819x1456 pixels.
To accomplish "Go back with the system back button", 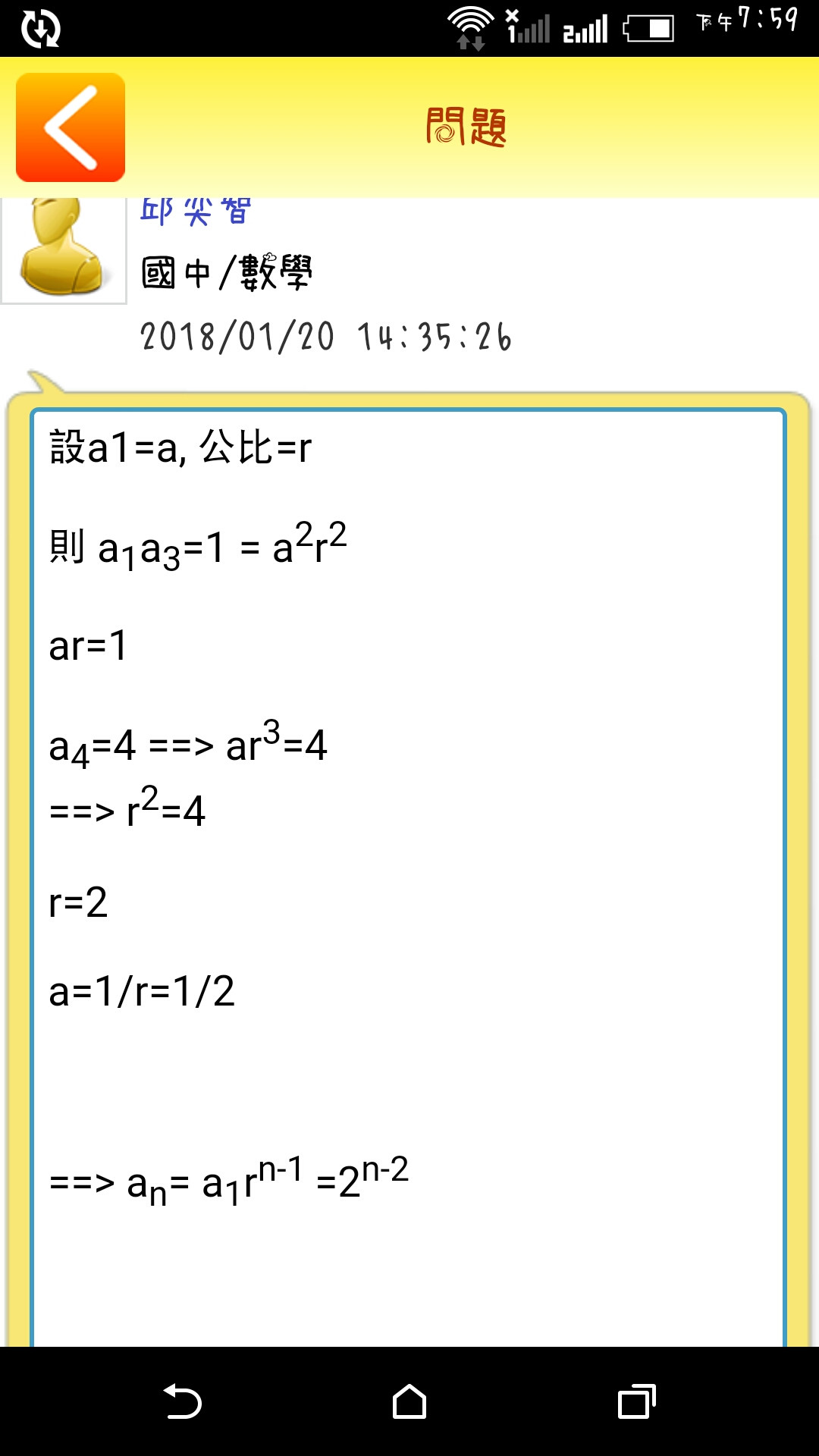I will point(182,1401).
